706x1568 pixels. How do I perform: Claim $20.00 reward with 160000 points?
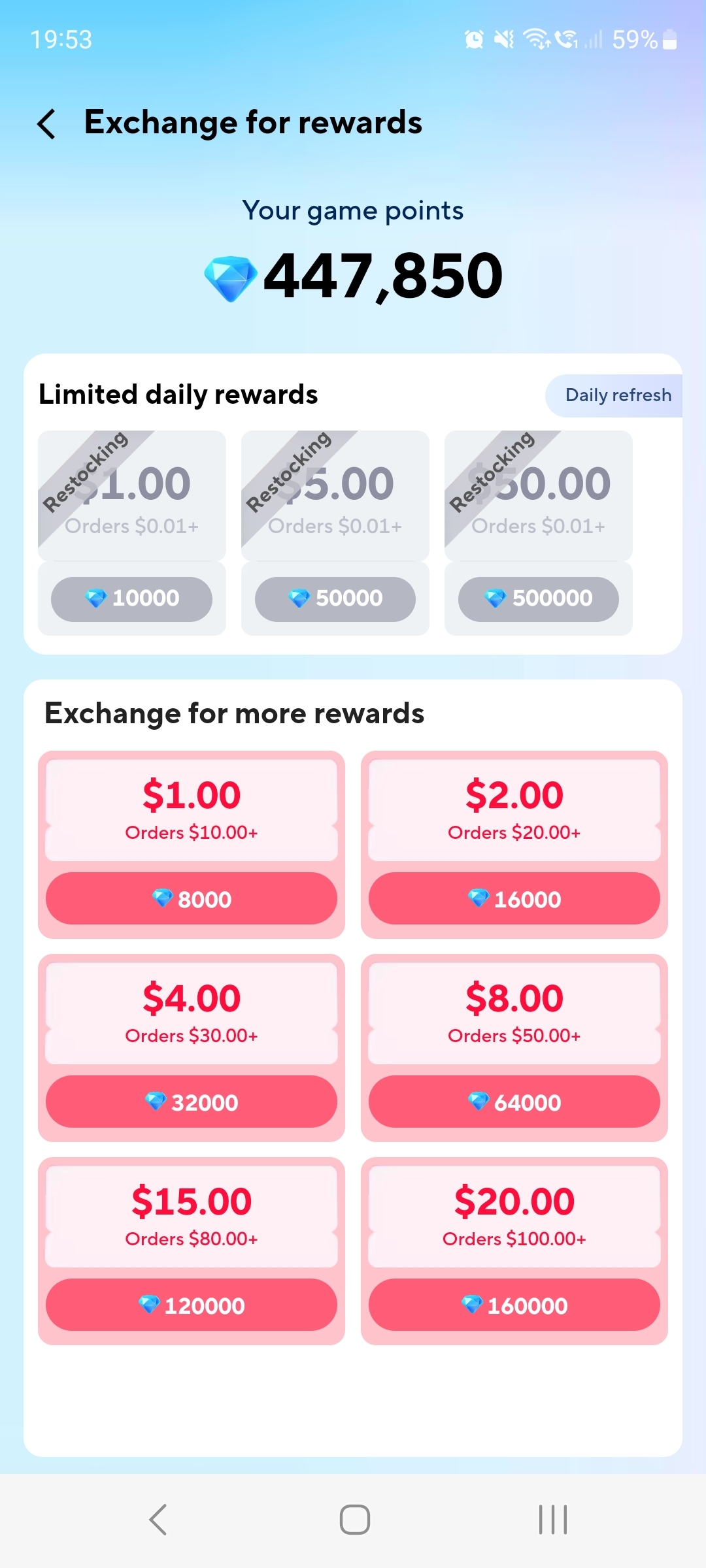[514, 1305]
